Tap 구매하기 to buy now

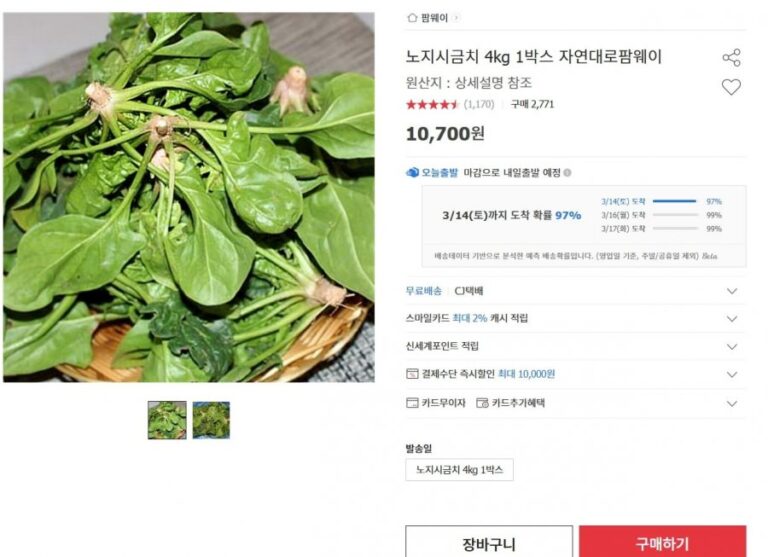(x=662, y=544)
